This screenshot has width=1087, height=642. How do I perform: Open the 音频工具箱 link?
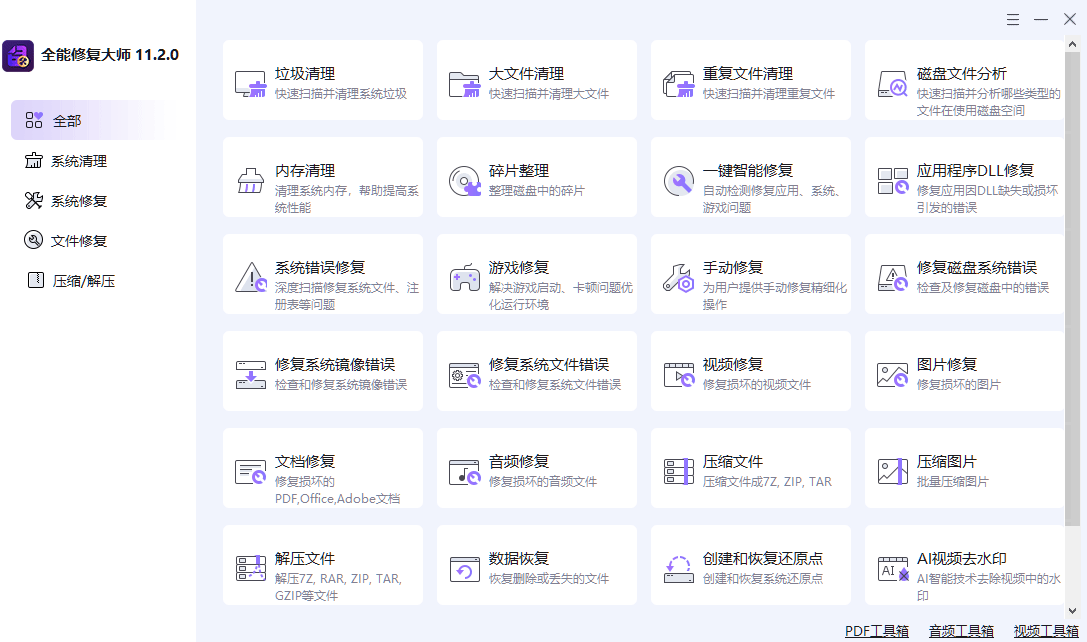(x=961, y=631)
